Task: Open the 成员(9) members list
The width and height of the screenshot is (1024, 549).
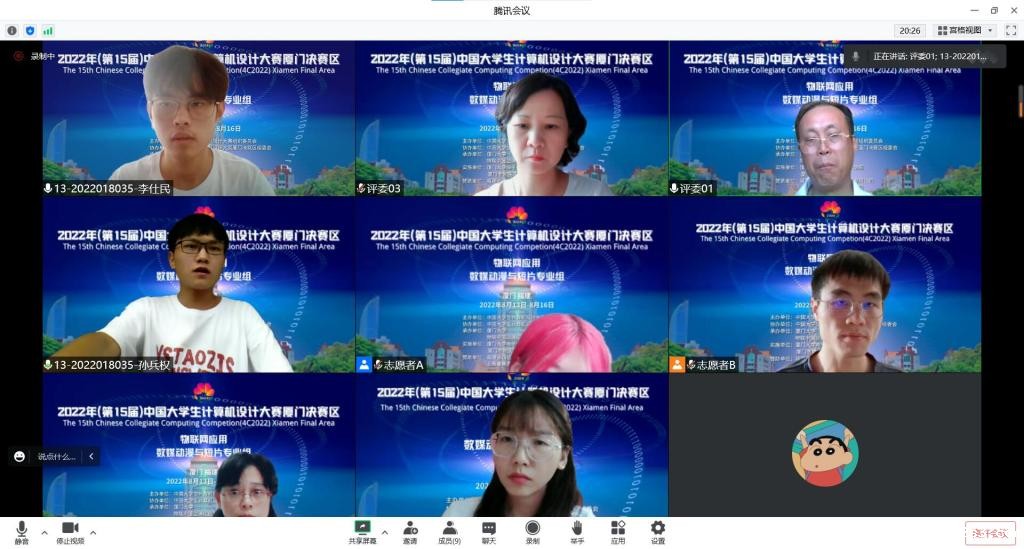Action: 449,531
